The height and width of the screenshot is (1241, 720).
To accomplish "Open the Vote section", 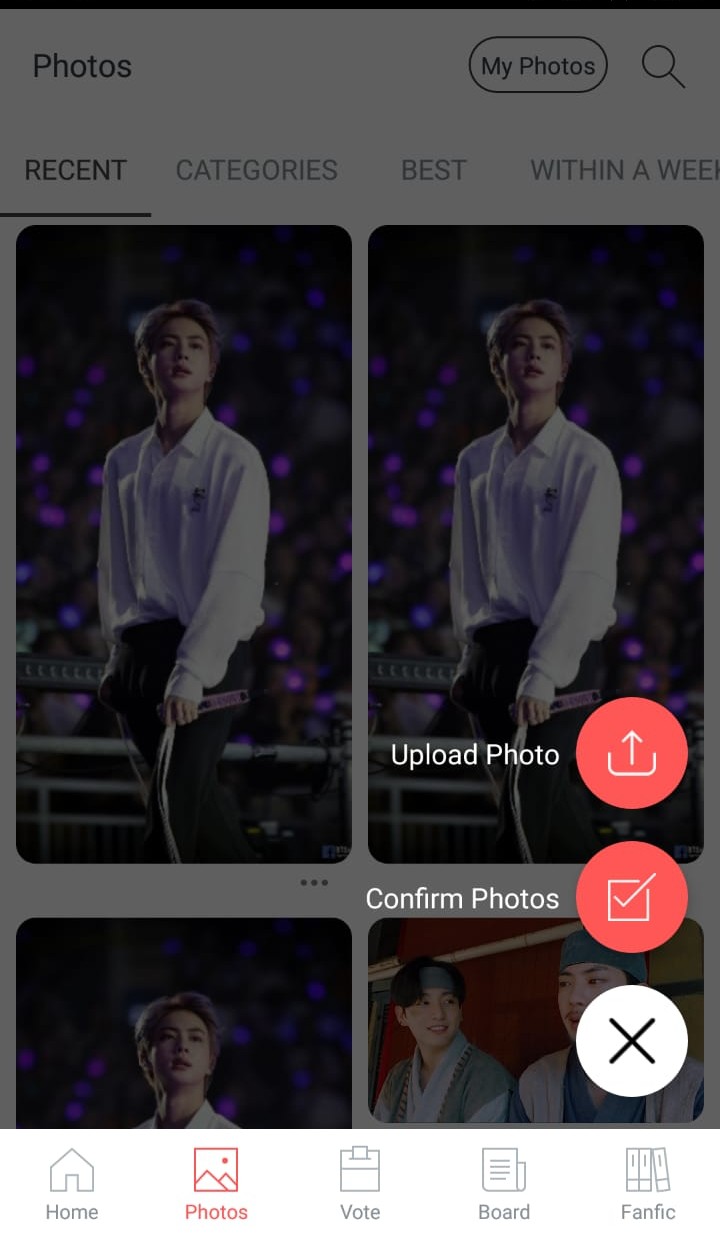I will pos(360,1184).
